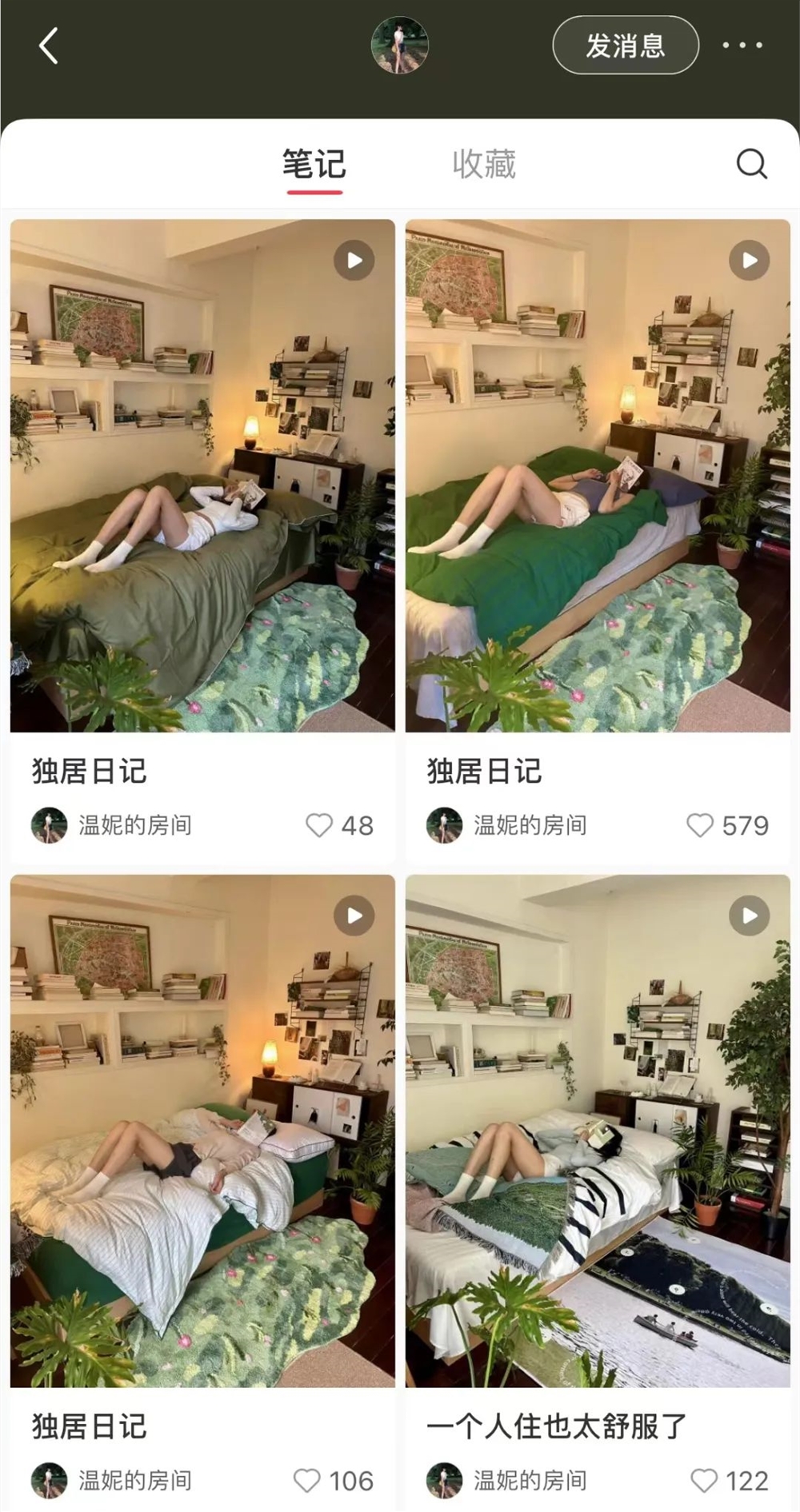This screenshot has width=800, height=1512.
Task: Like the post with 48 likes
Action: pyautogui.click(x=320, y=826)
